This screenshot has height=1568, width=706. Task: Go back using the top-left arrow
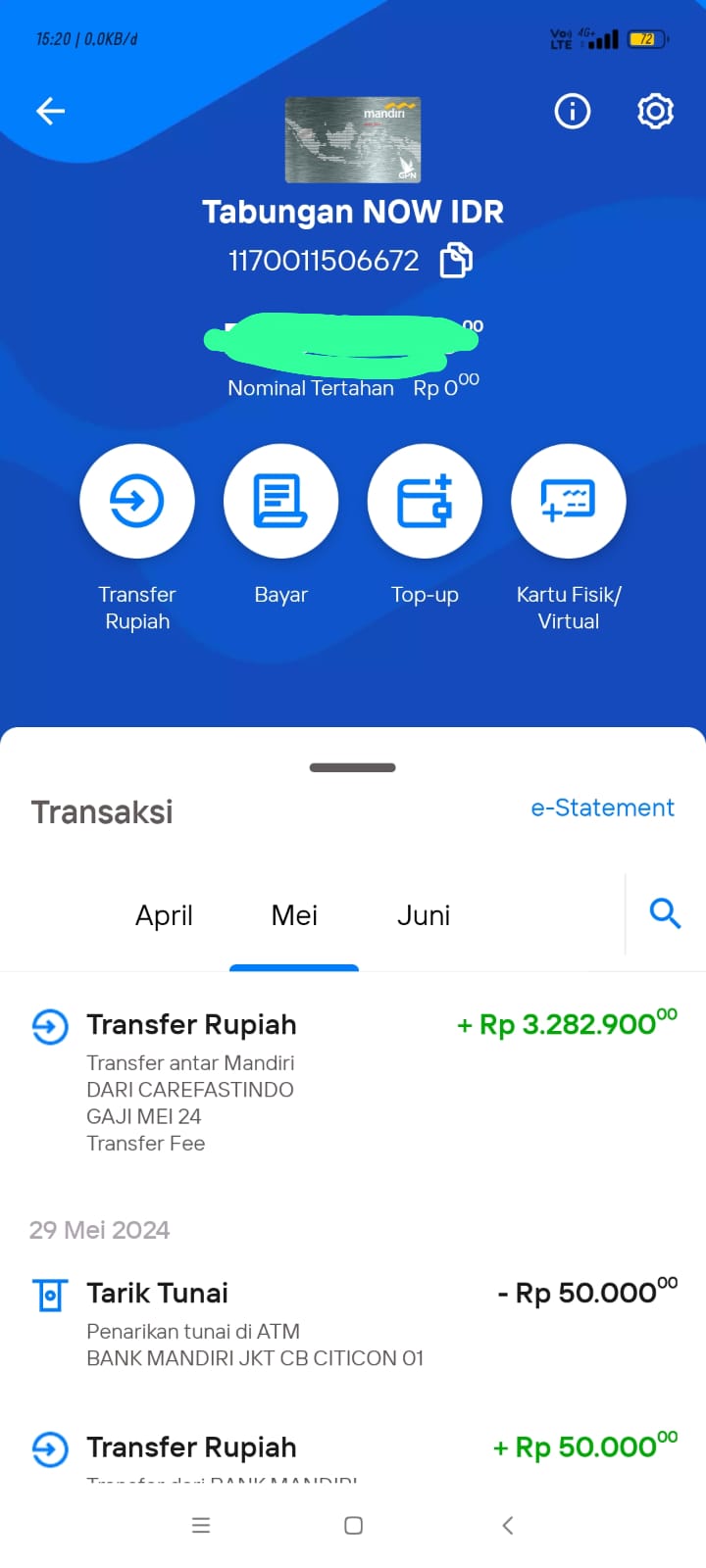pos(50,111)
